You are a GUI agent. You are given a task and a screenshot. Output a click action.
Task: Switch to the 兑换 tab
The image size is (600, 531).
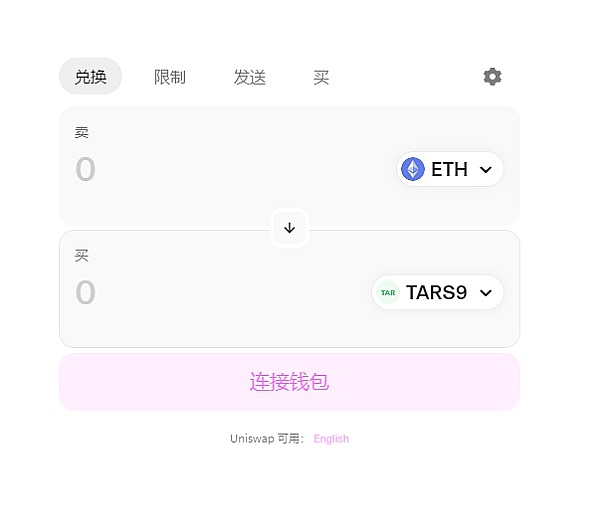click(91, 77)
